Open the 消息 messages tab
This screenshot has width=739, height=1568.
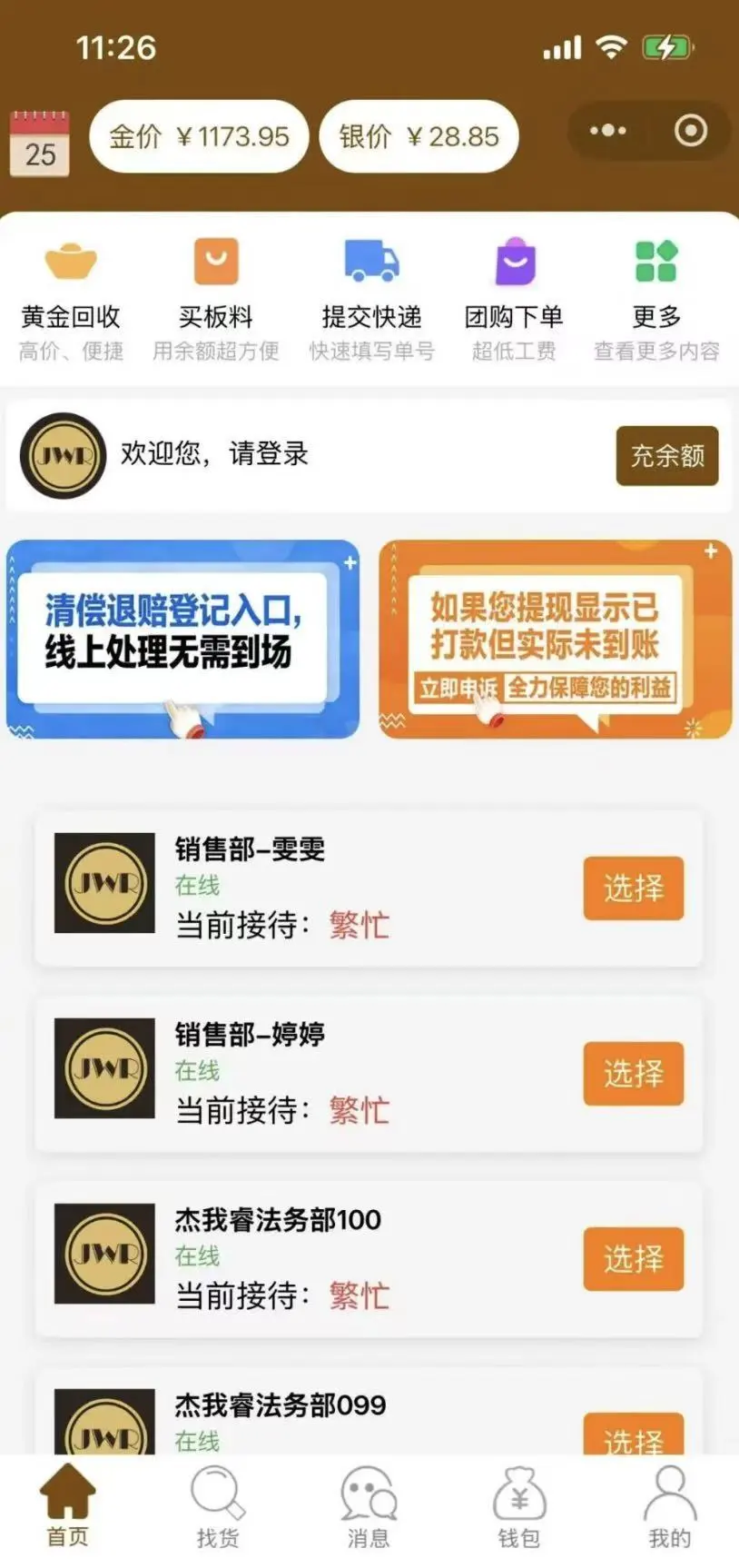point(369,1506)
